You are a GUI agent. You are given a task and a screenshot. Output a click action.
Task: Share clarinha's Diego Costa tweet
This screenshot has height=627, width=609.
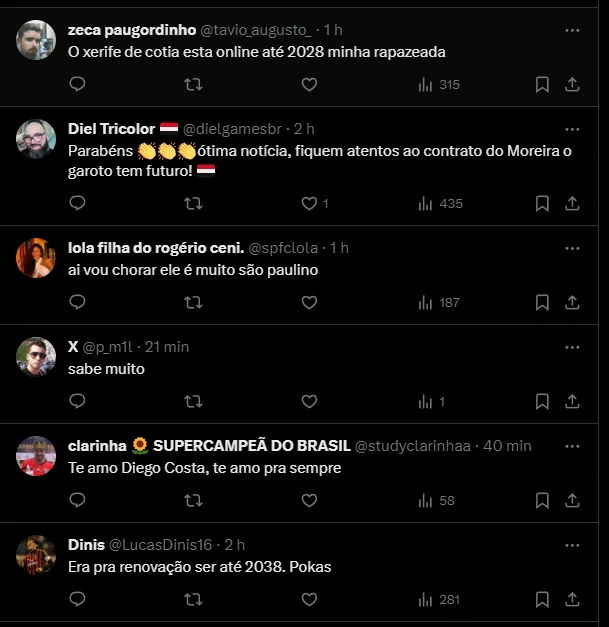click(572, 500)
